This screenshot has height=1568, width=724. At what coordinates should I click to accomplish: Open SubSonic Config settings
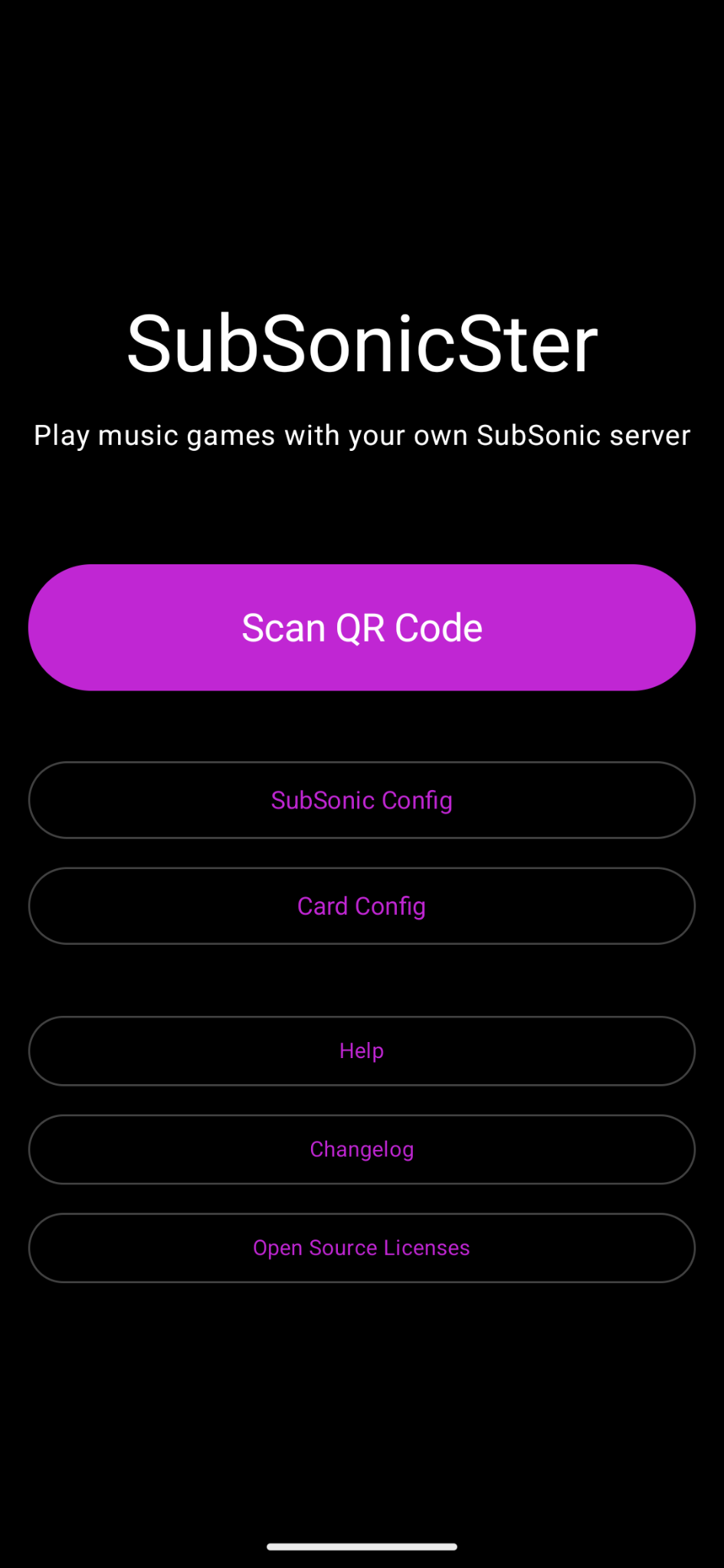click(362, 800)
